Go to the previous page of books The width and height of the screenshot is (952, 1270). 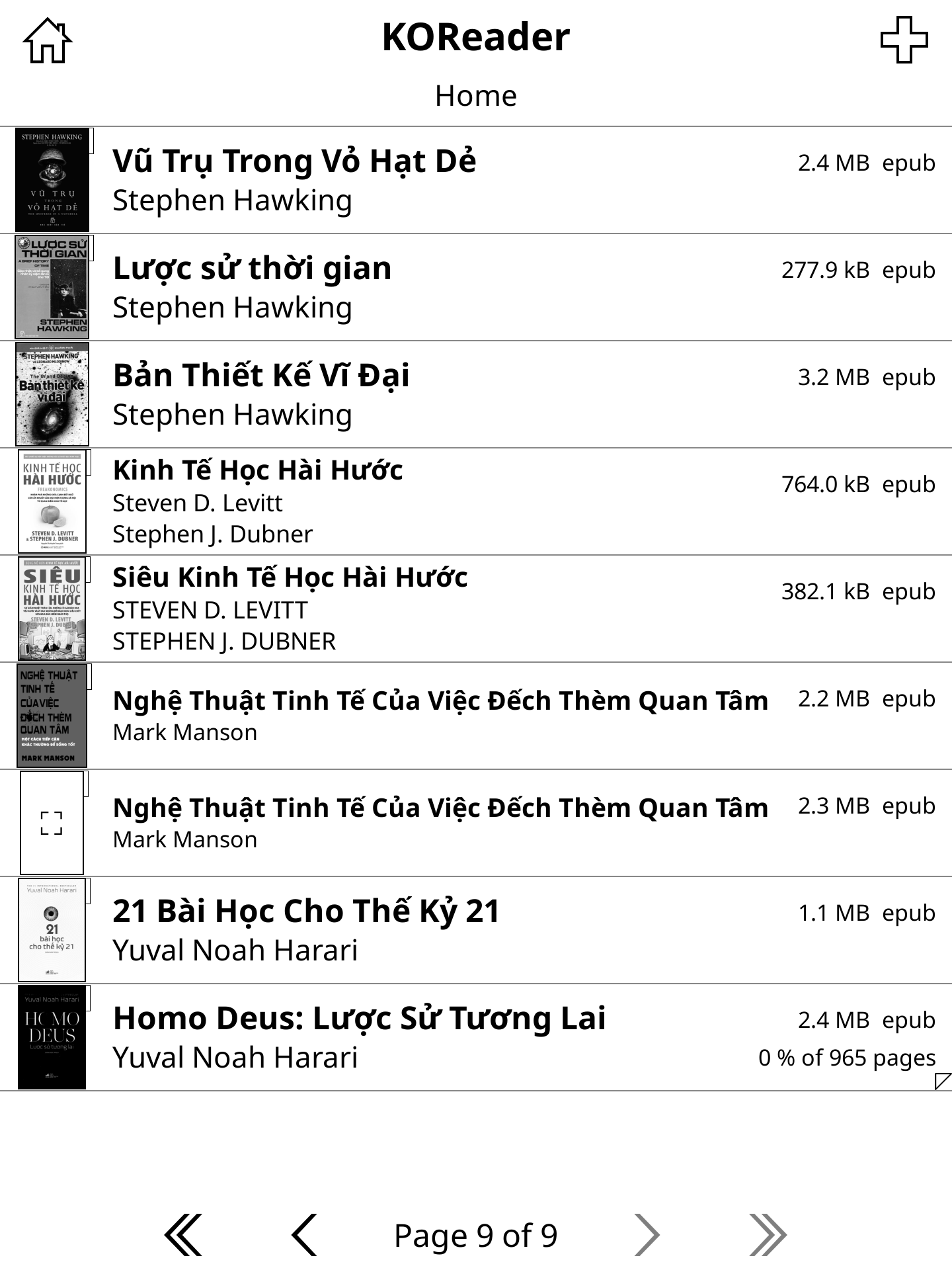coord(304,1235)
